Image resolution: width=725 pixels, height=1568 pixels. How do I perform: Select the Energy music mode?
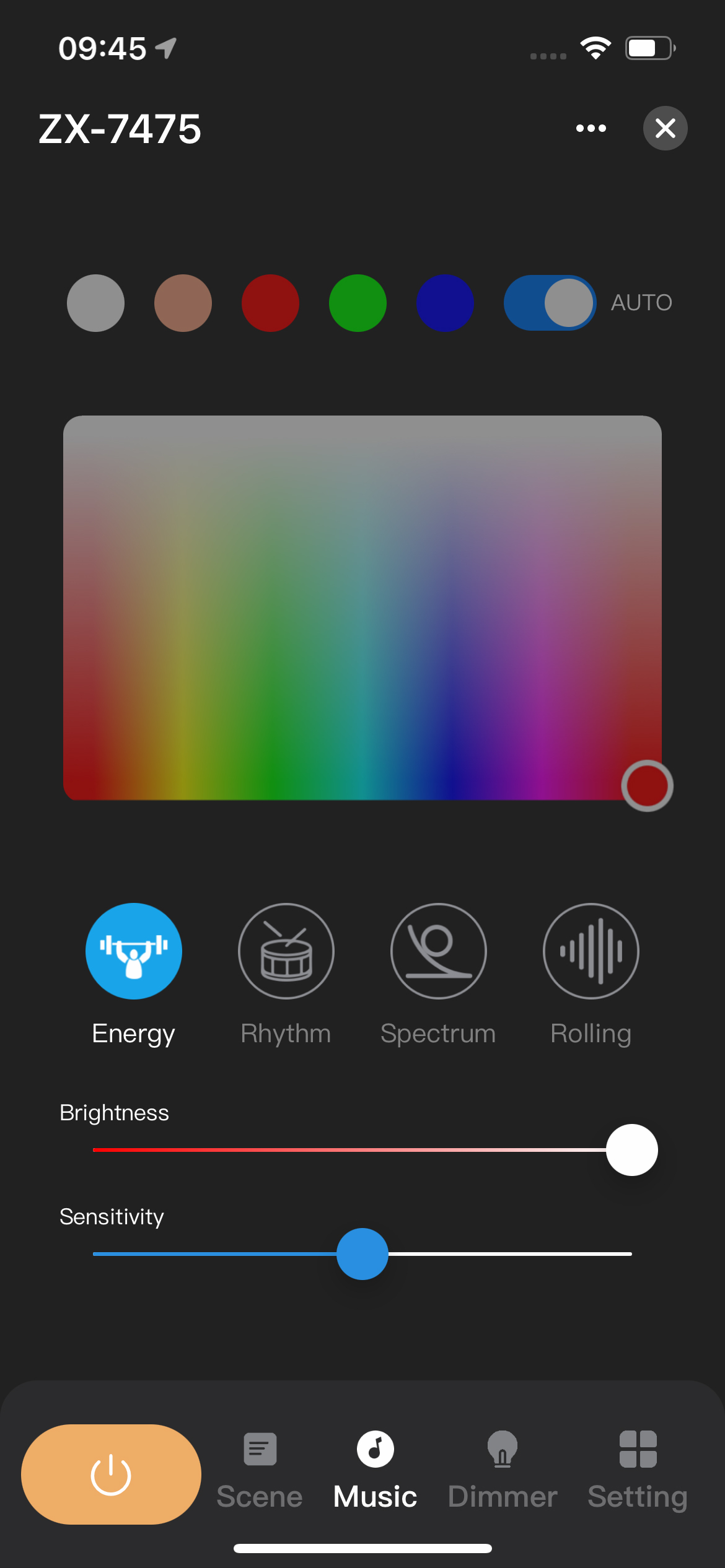click(134, 951)
